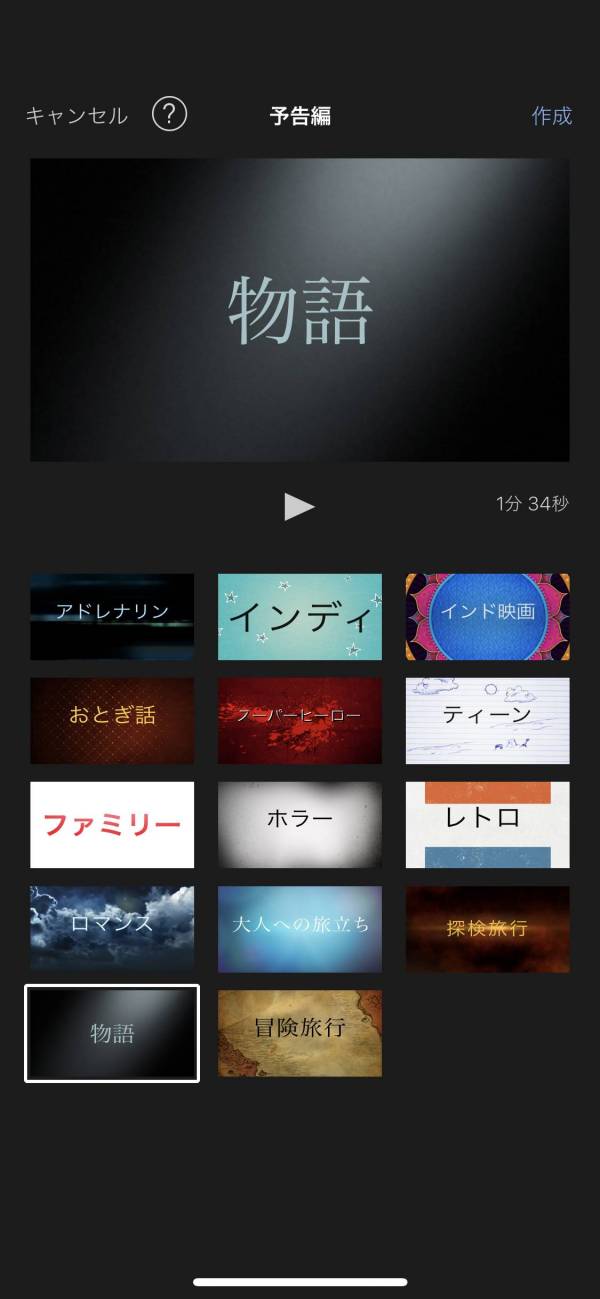The width and height of the screenshot is (600, 1299).
Task: Choose the 冒険旅行 template
Action: pos(300,1033)
